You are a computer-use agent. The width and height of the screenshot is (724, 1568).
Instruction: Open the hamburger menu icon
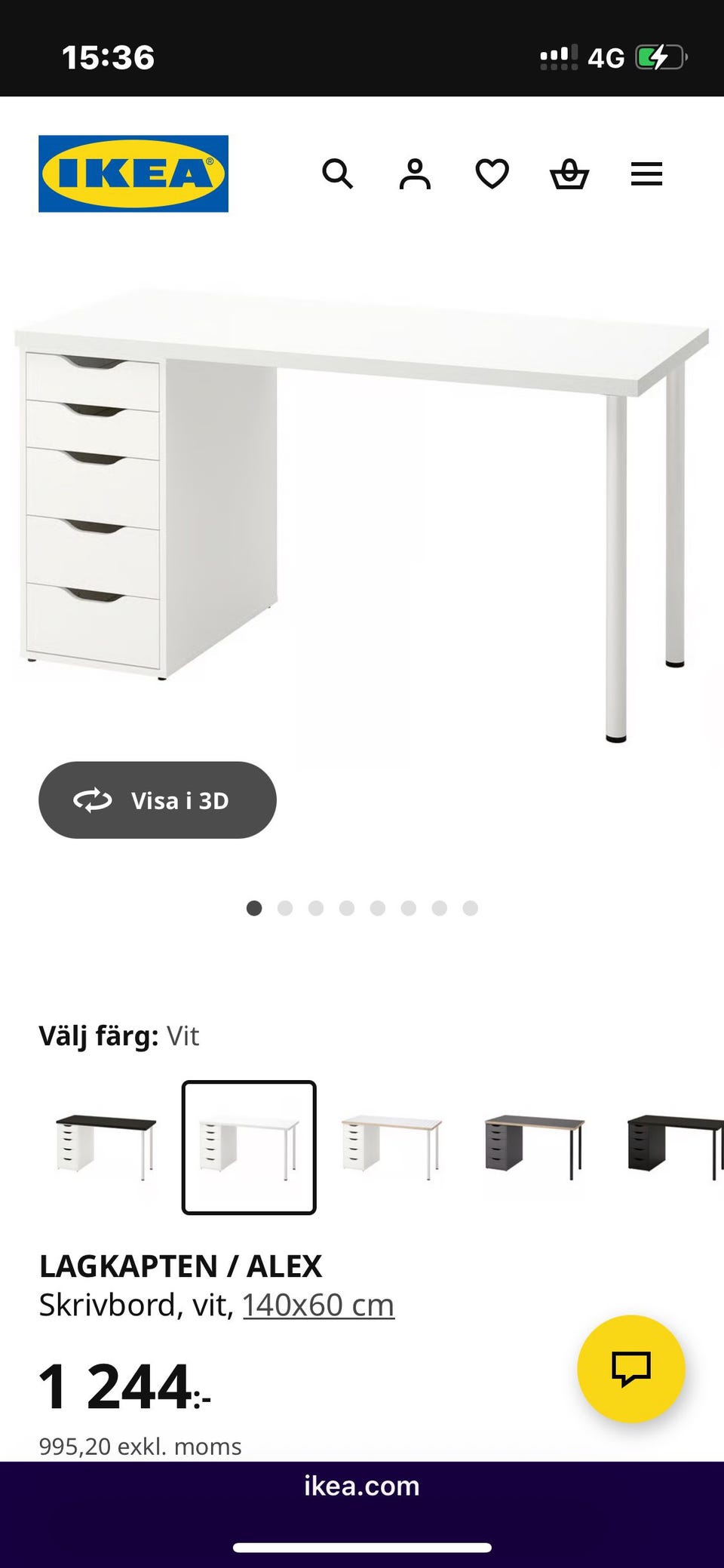[646, 174]
